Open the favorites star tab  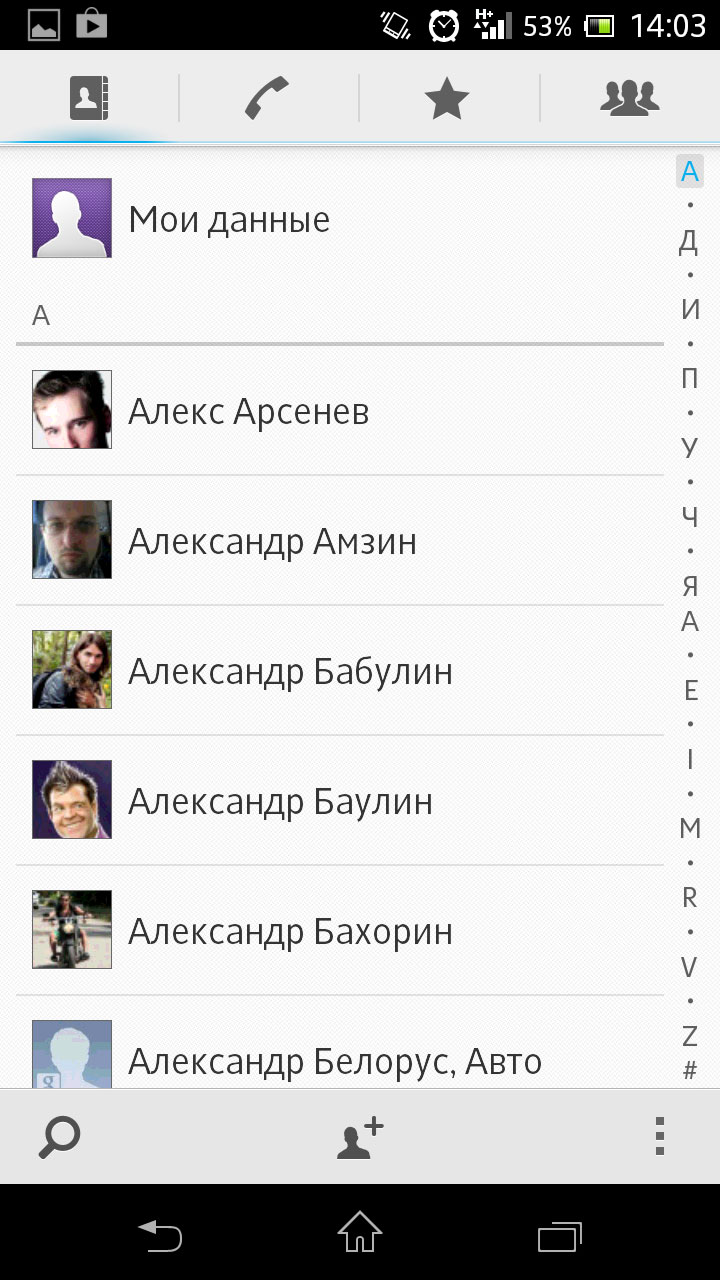coord(448,98)
